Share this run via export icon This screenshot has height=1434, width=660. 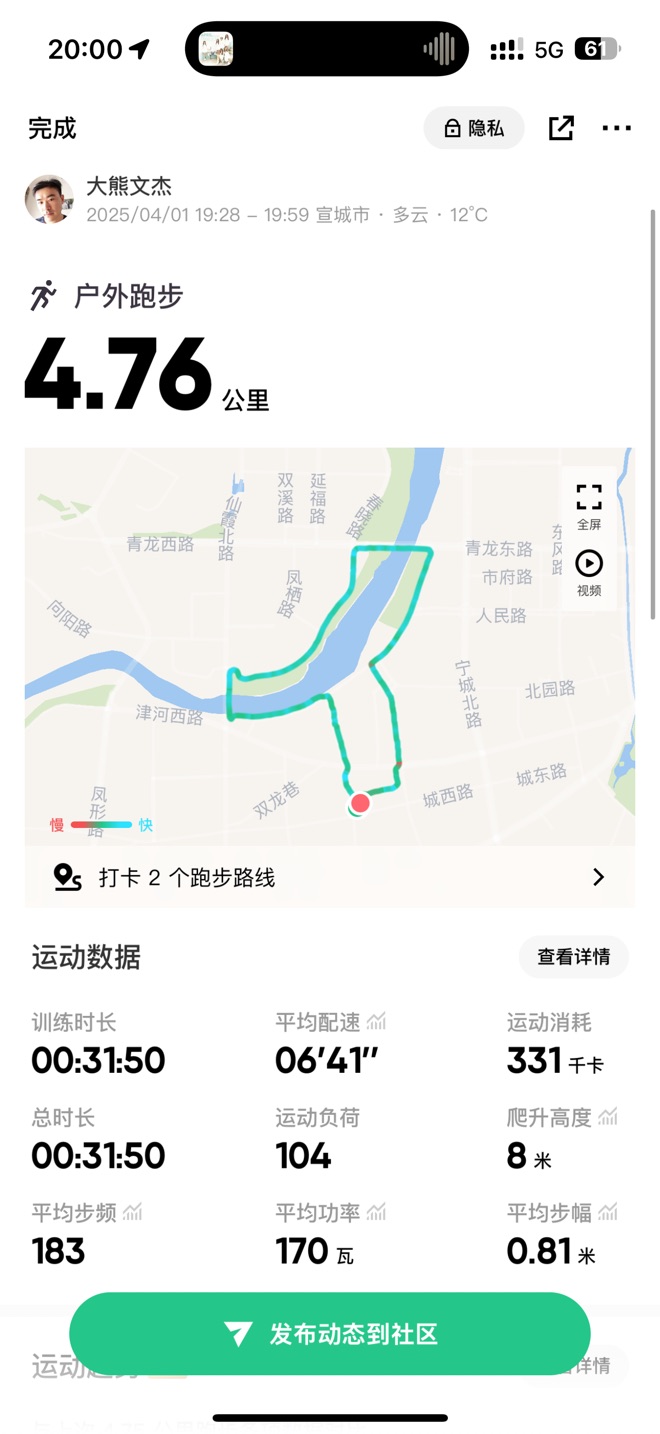[561, 128]
